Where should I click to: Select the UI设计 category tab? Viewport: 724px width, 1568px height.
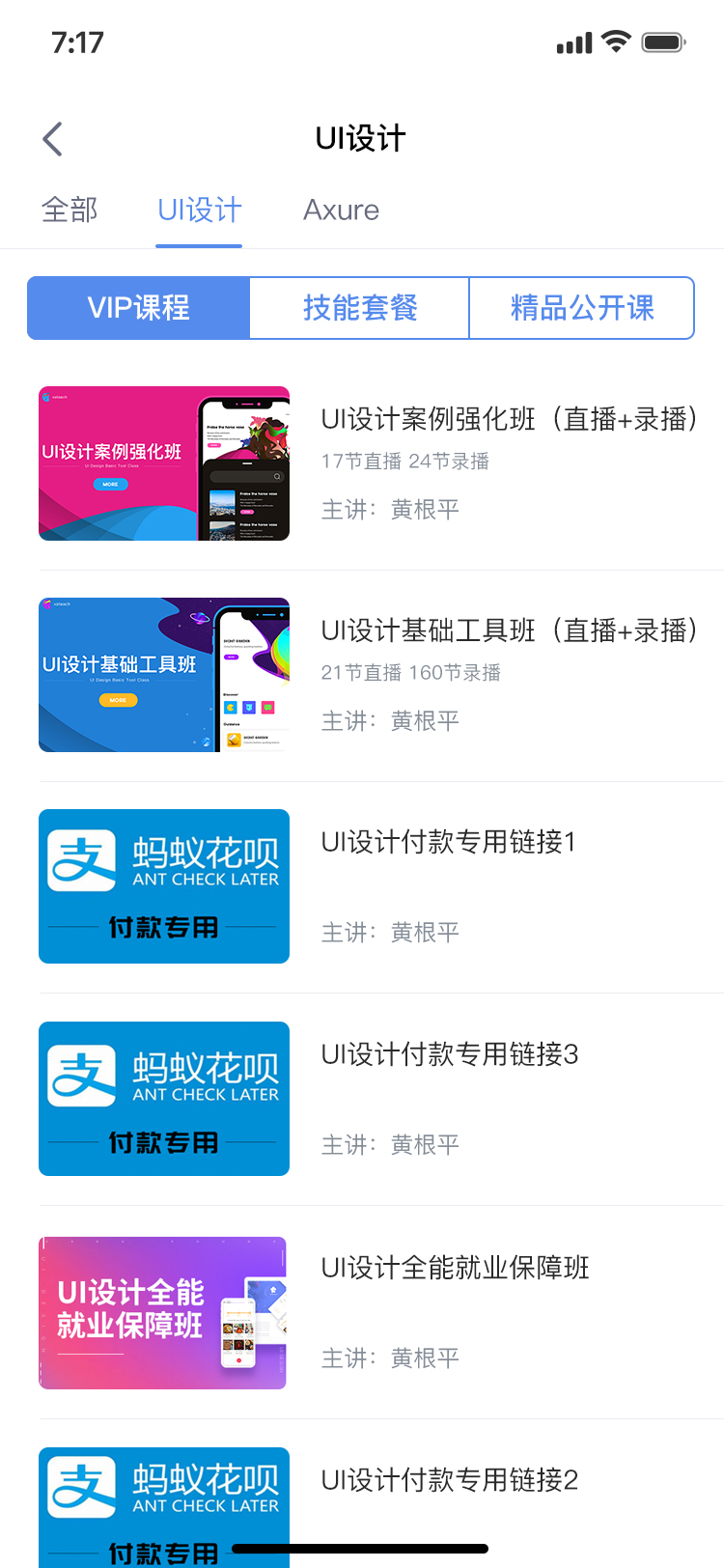tap(199, 210)
